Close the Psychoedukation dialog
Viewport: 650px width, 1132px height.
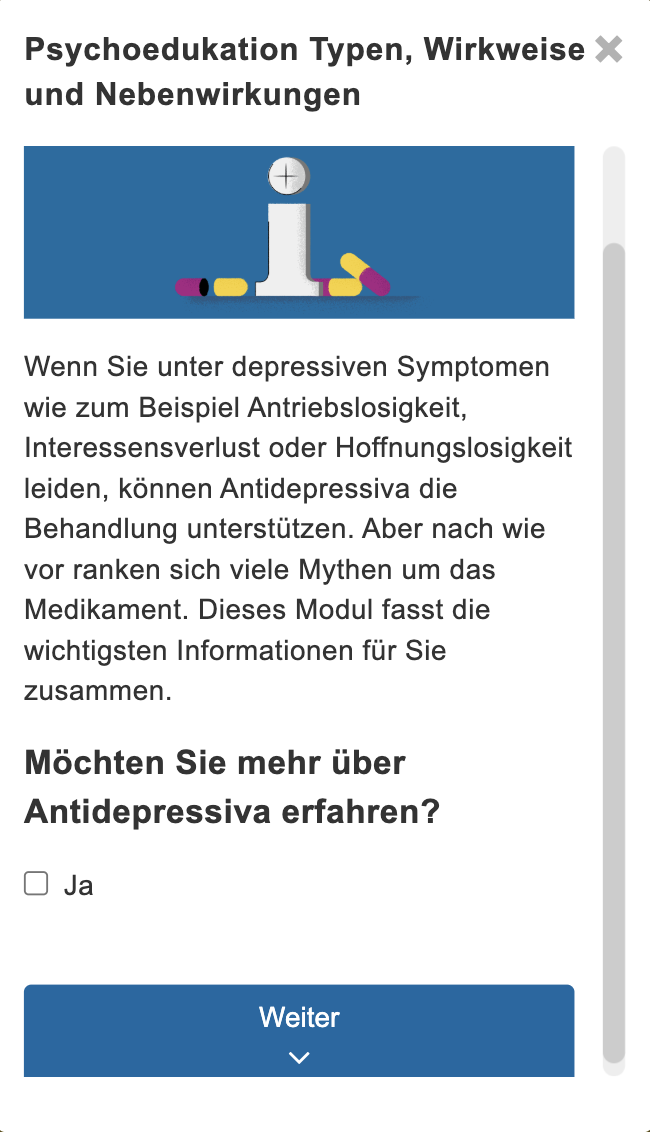tap(608, 49)
